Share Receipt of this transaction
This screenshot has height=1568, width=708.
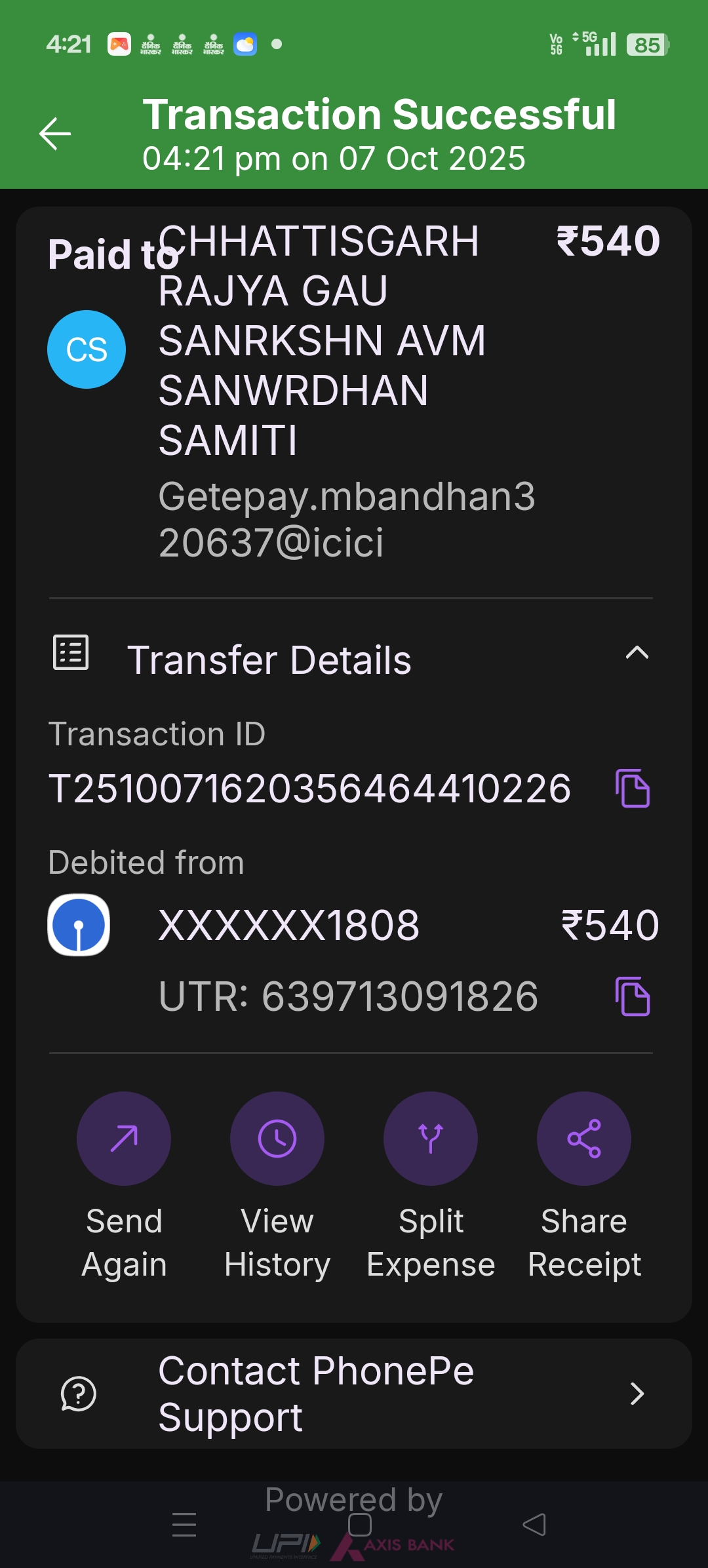(584, 1139)
